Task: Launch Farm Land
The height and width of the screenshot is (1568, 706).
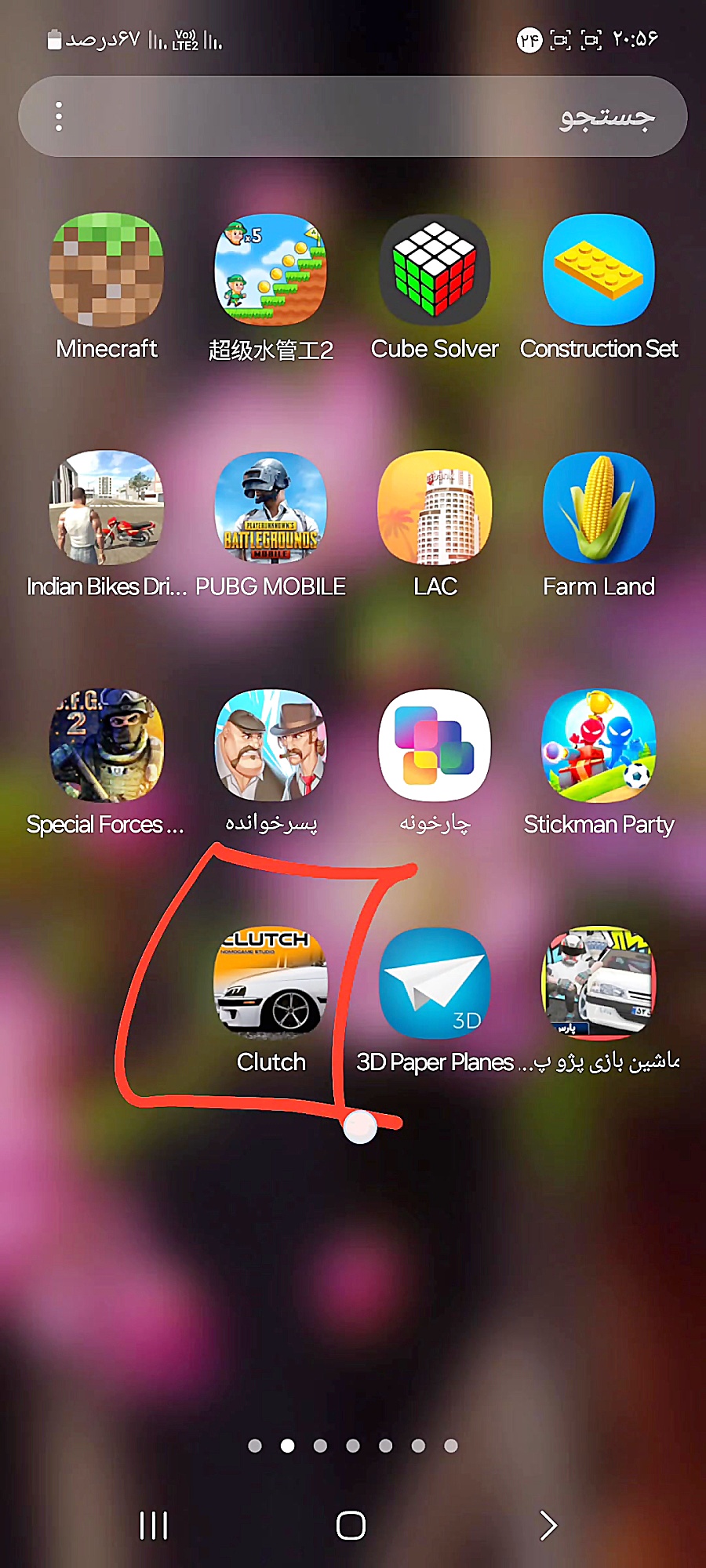Action: pyautogui.click(x=599, y=508)
